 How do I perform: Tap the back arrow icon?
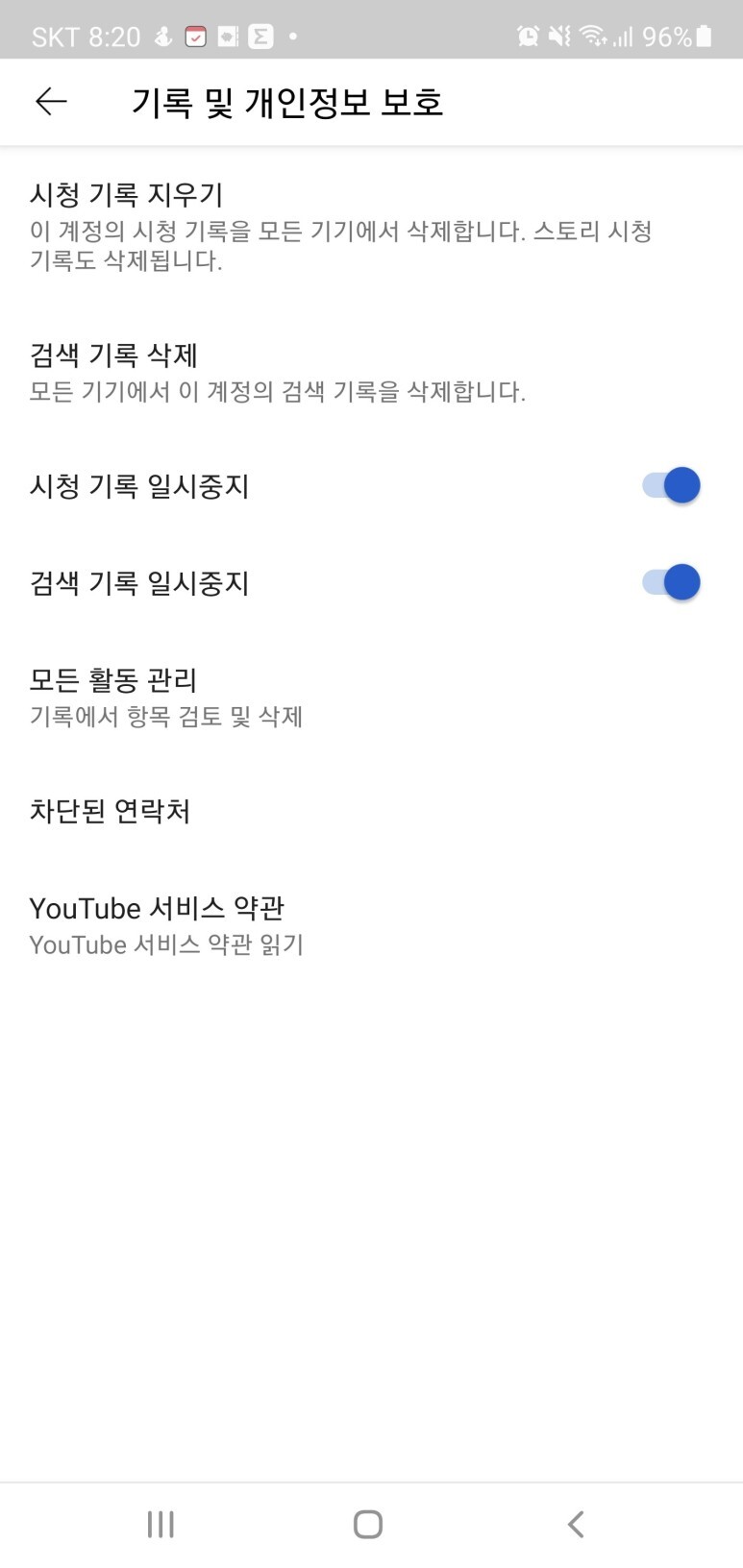pos(50,101)
